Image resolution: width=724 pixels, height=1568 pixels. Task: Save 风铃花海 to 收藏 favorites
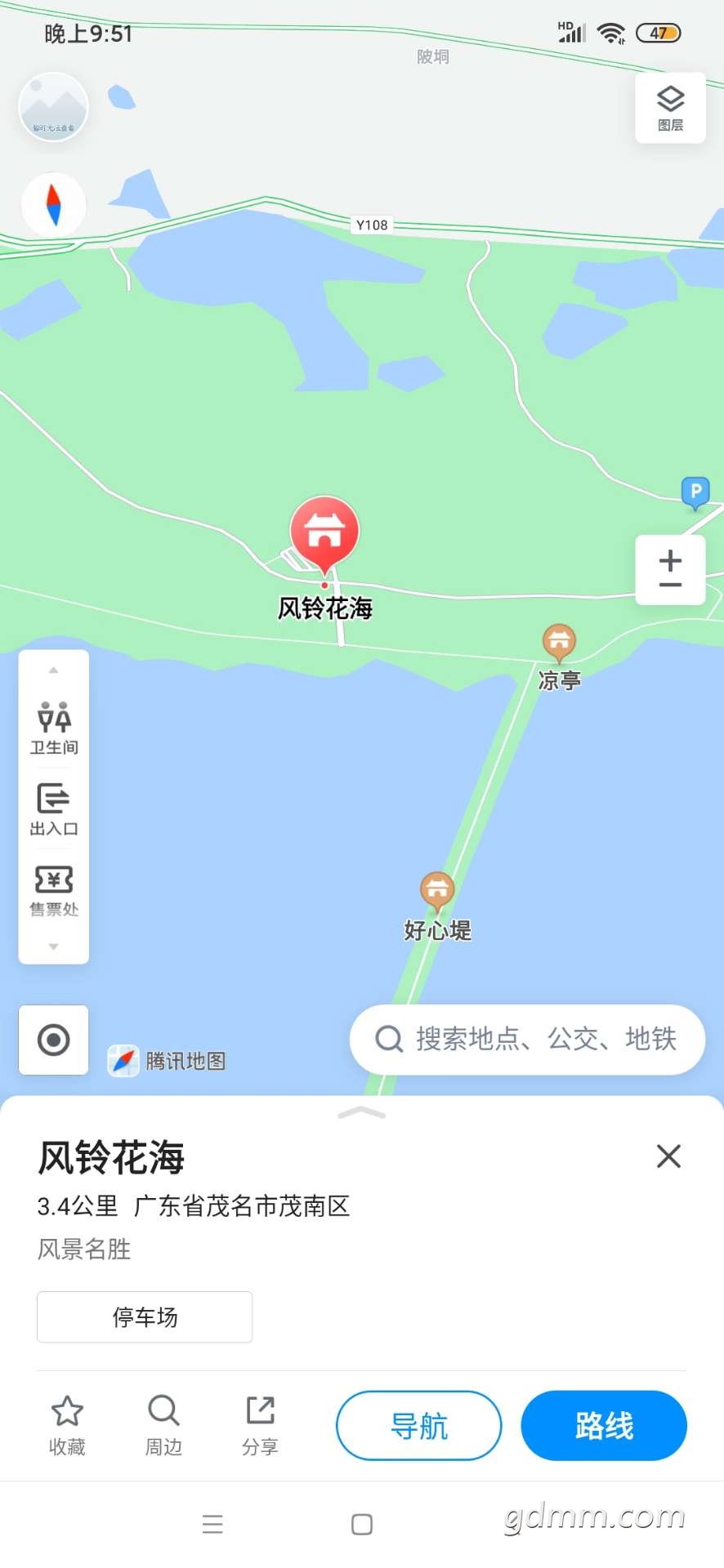(67, 1425)
